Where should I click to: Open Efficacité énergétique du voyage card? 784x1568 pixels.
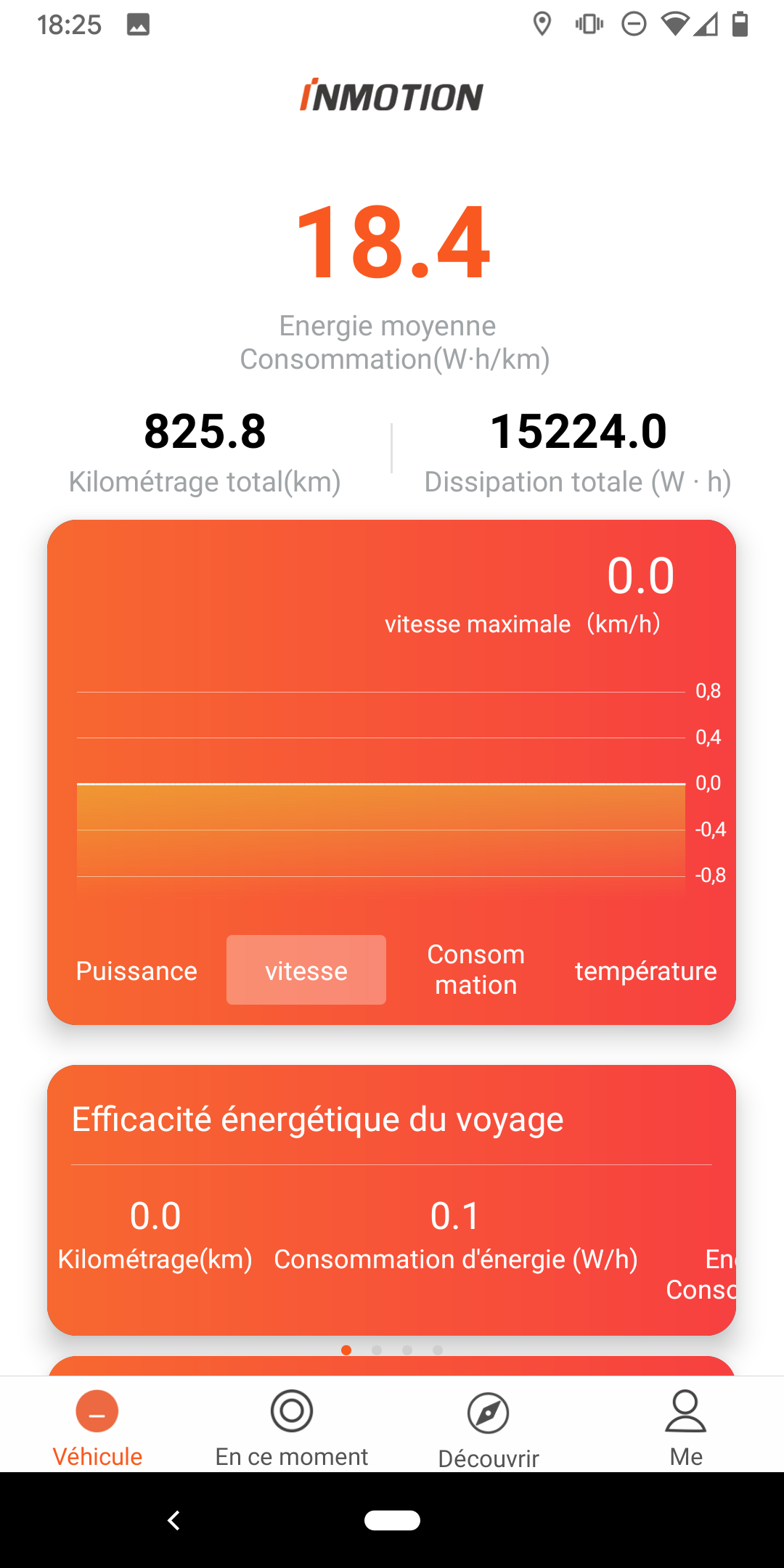(x=392, y=1200)
